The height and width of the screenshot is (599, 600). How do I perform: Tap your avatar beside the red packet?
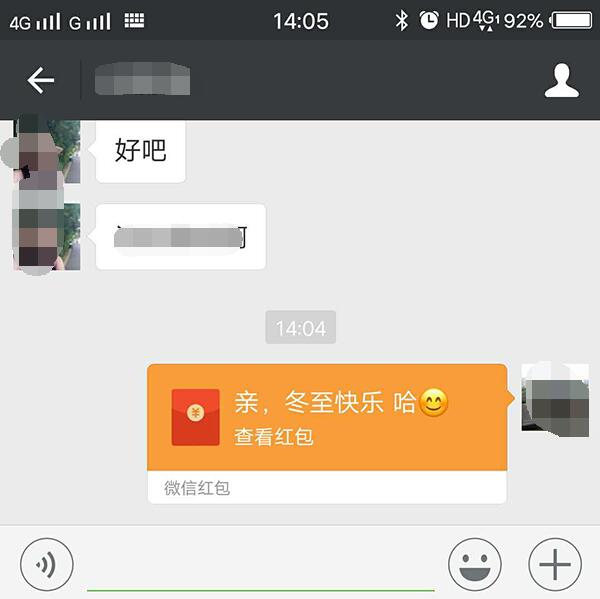[555, 397]
